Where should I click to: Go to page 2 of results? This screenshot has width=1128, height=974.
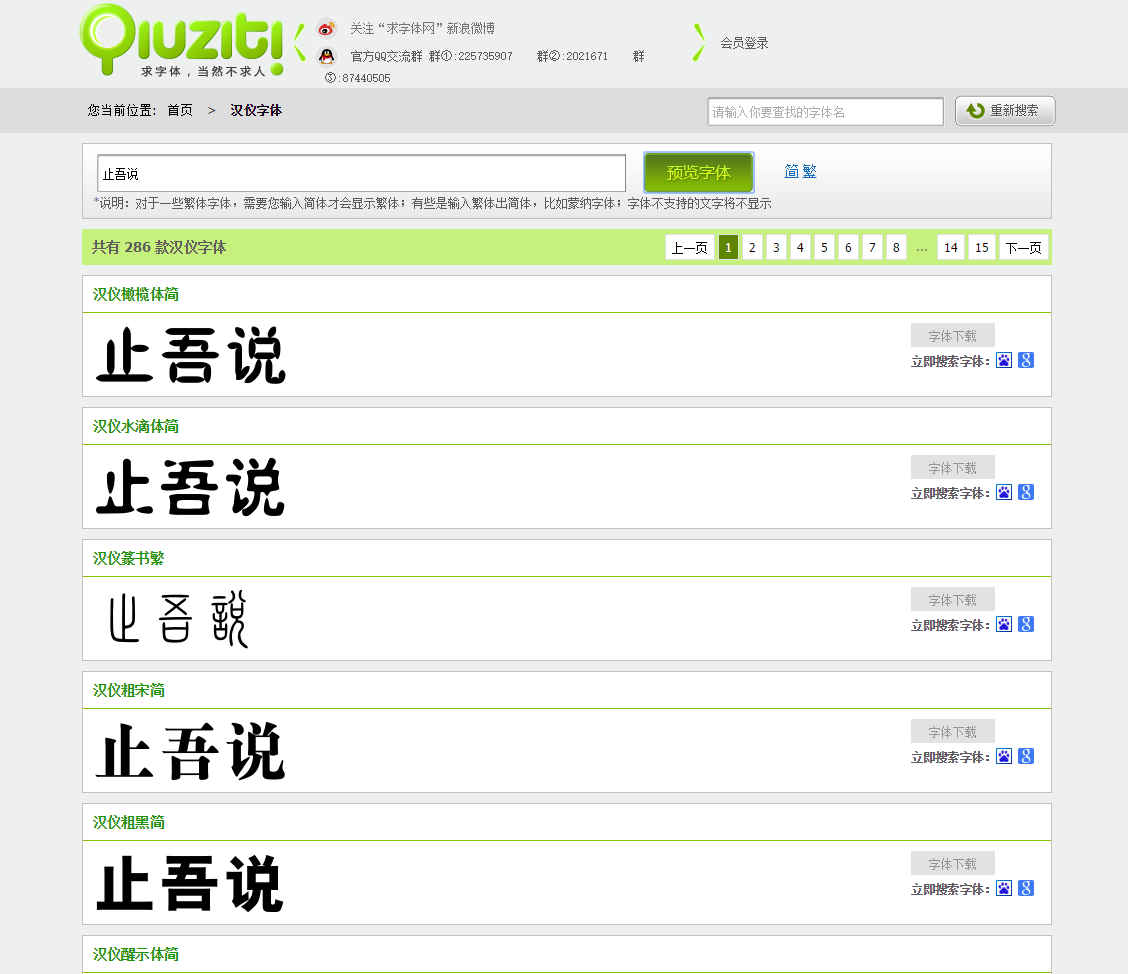752,247
